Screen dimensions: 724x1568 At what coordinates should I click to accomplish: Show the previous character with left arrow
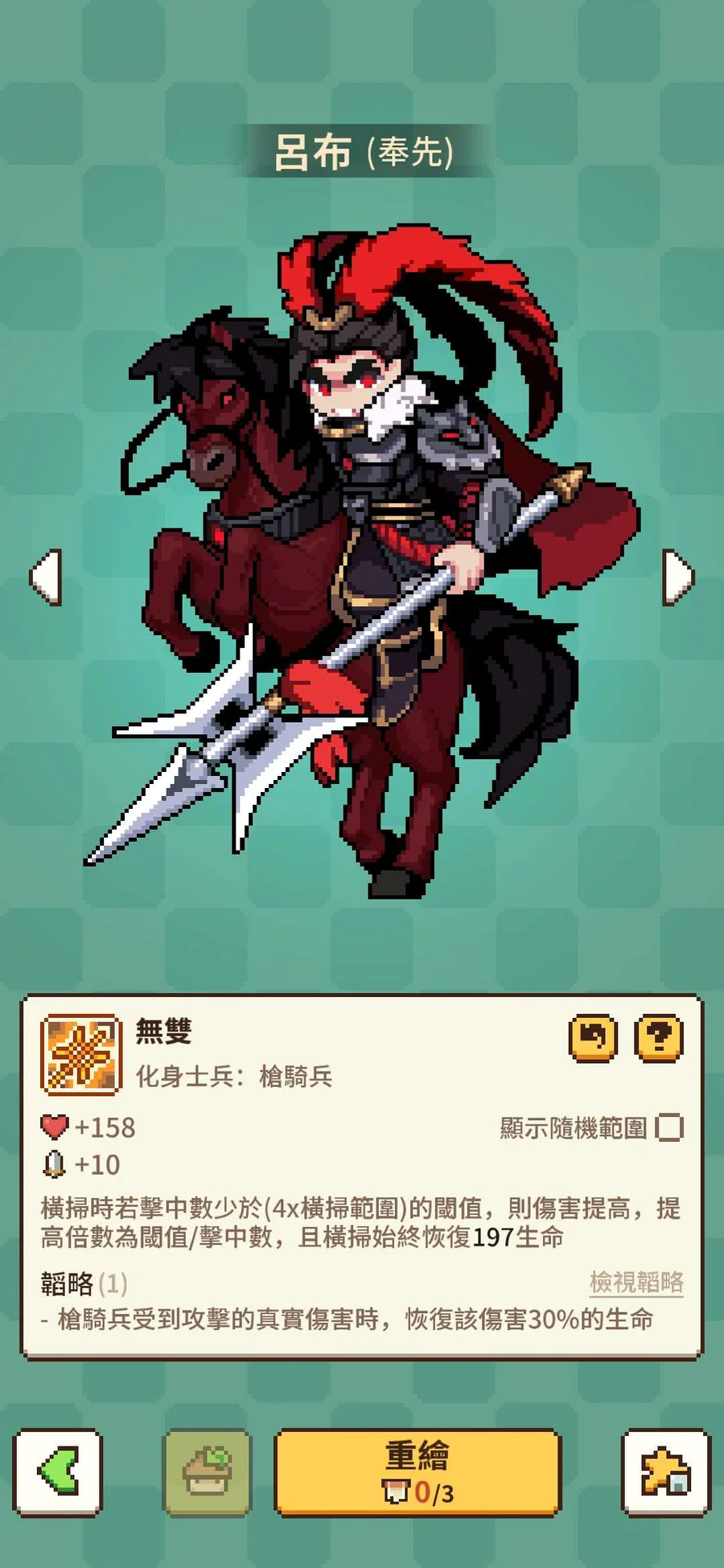tap(46, 577)
